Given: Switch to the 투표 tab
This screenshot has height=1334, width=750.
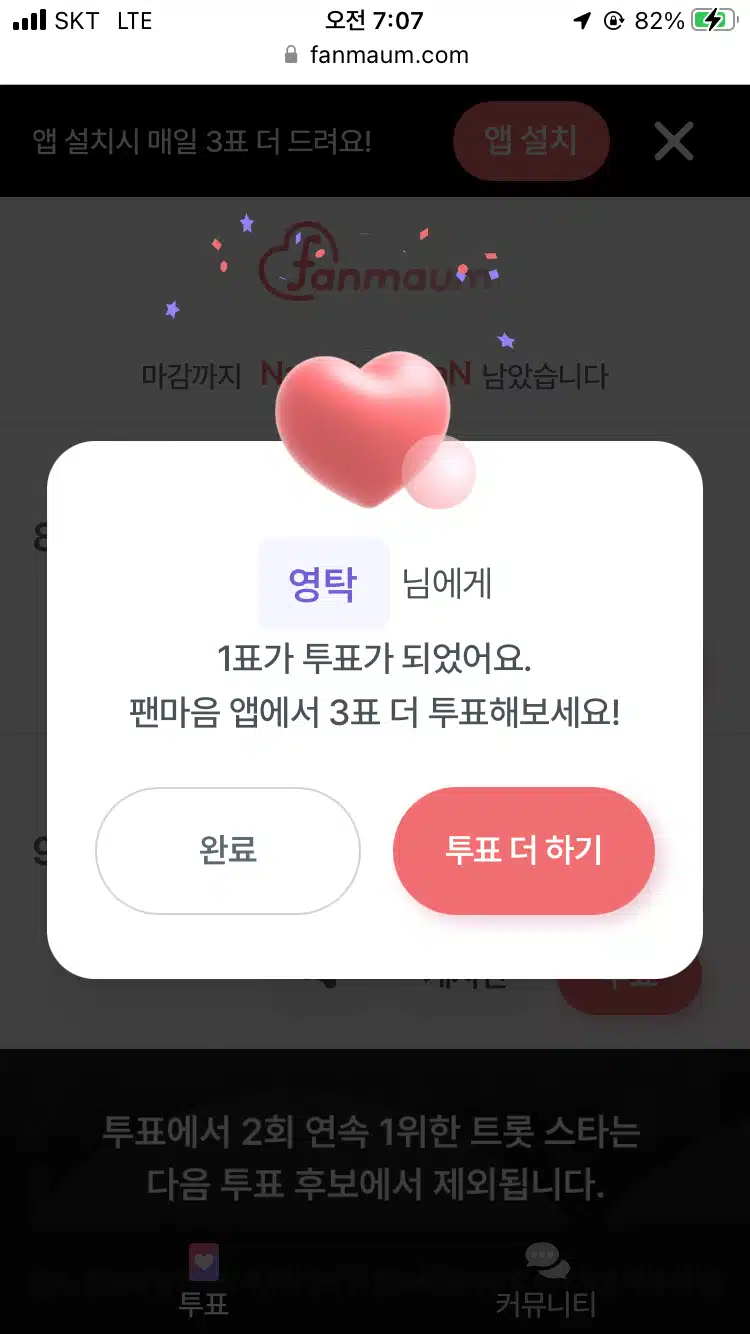Looking at the screenshot, I should point(204,1280).
